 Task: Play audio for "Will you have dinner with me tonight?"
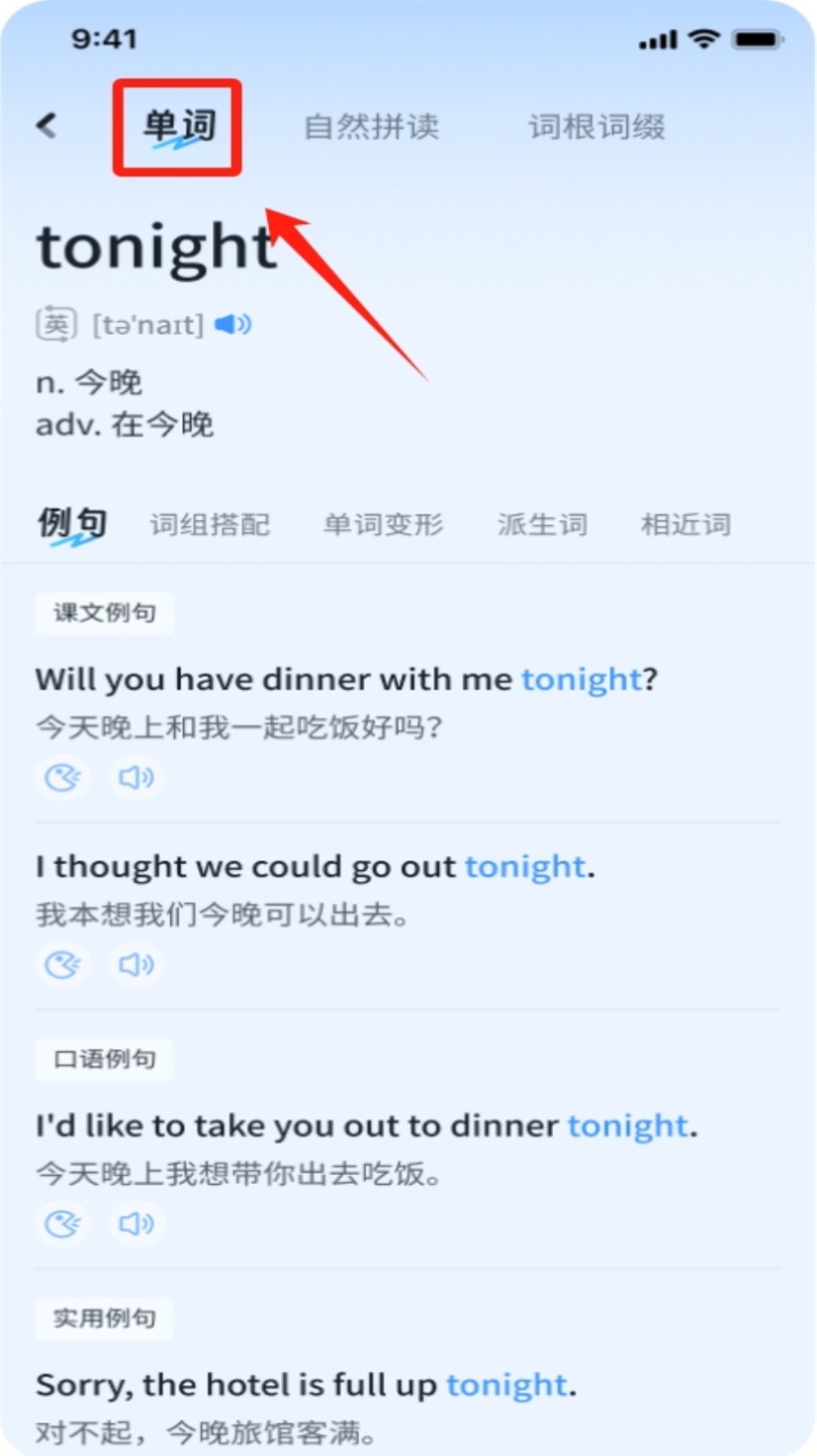pos(136,777)
